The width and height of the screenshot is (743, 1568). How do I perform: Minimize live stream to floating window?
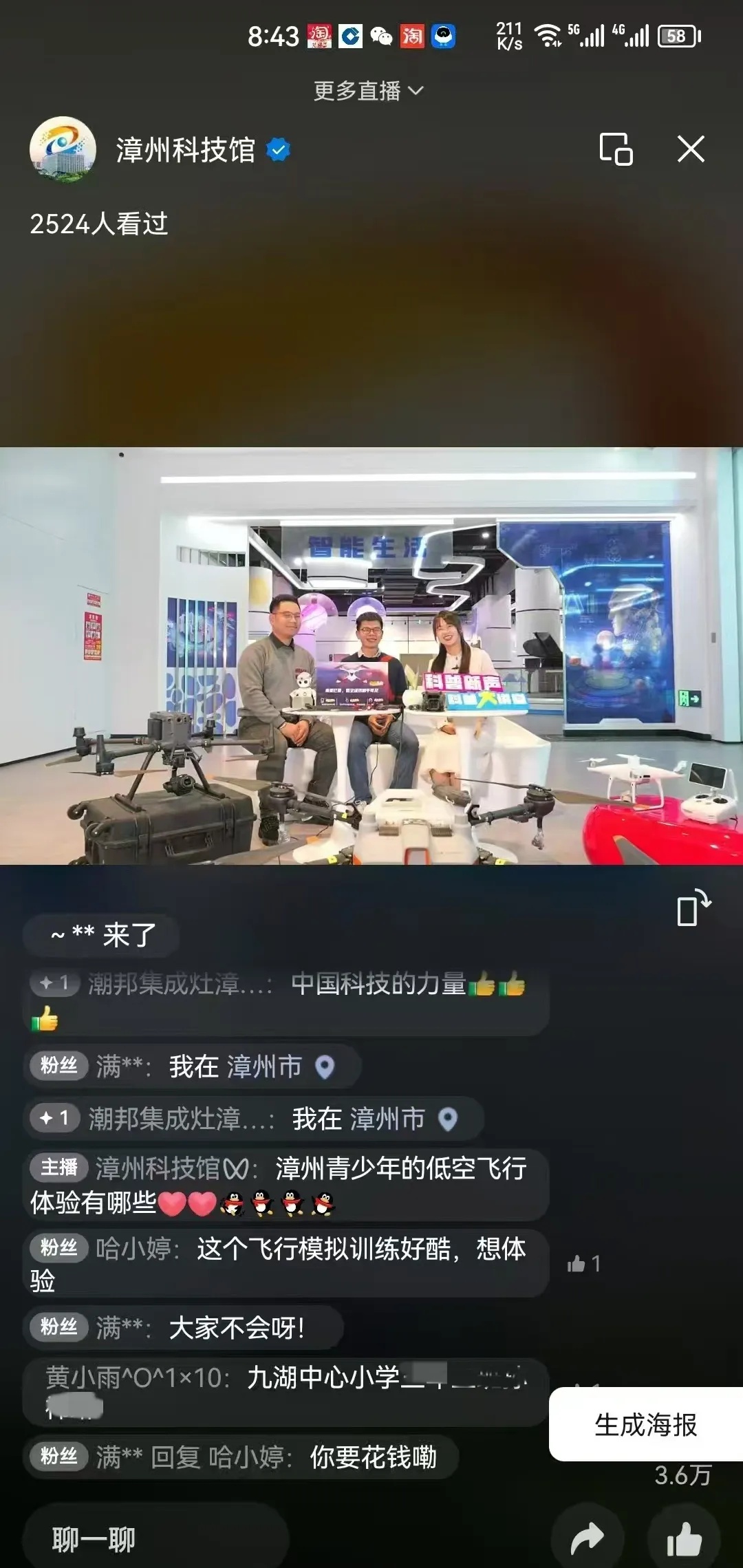tap(616, 149)
